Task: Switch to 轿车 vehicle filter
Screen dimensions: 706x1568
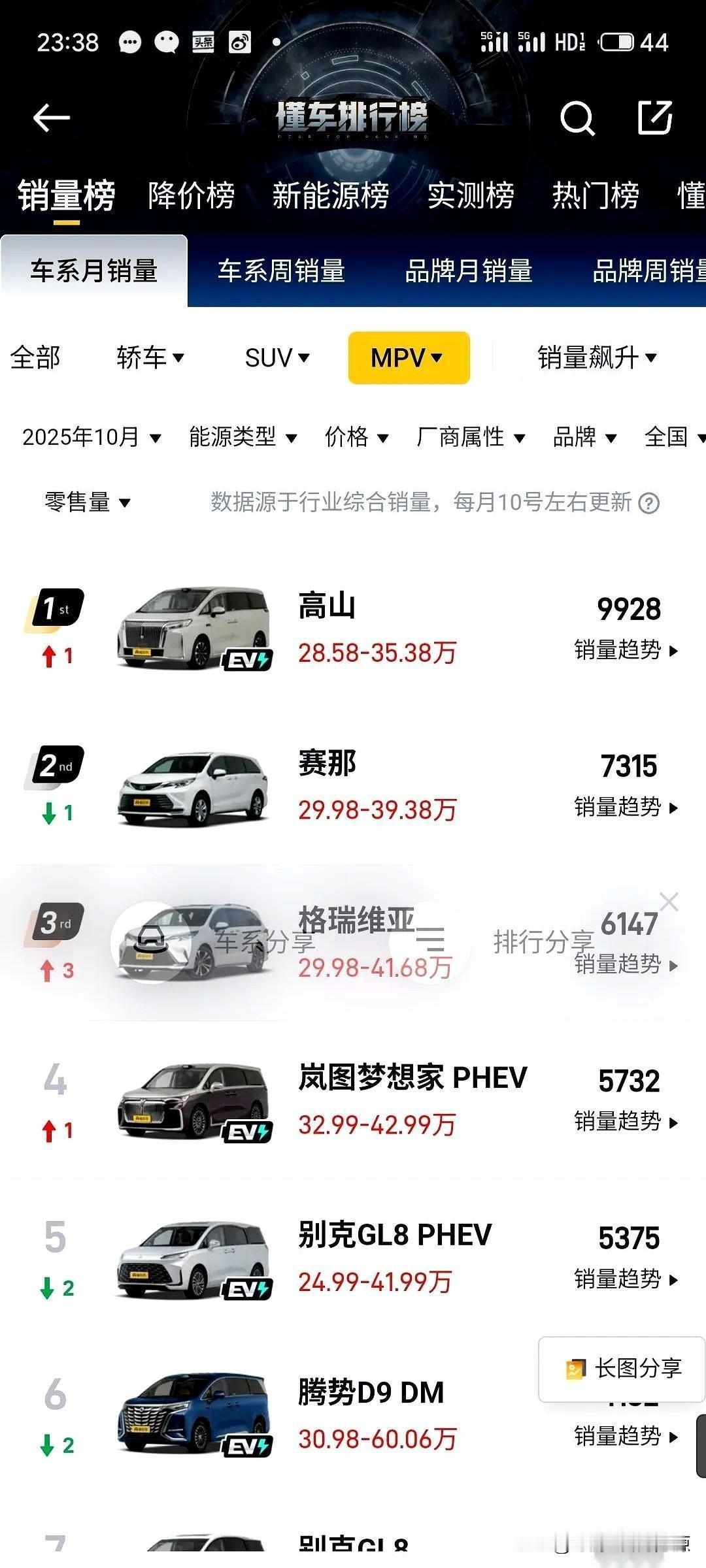Action: [150, 358]
